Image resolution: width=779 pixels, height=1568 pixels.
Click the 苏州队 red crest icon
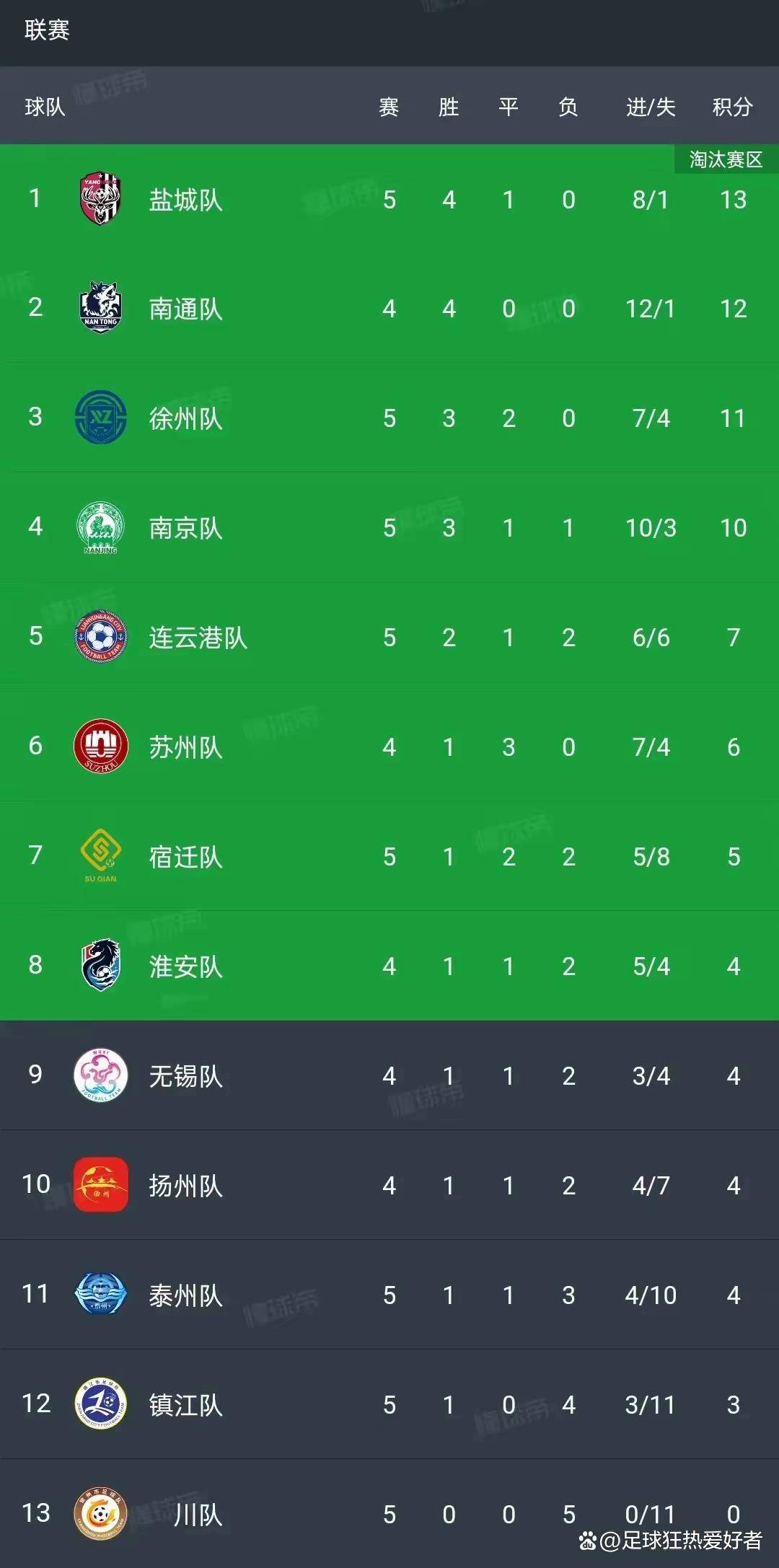coord(101,748)
